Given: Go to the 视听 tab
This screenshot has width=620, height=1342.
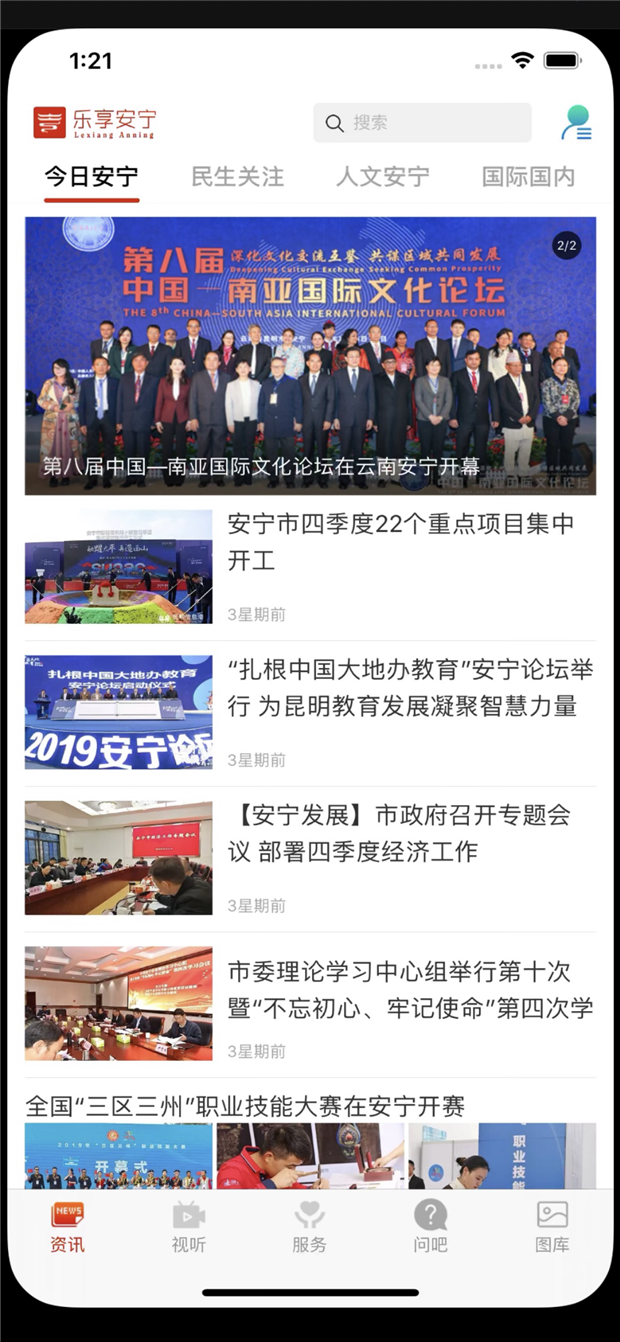Looking at the screenshot, I should click(x=188, y=1227).
